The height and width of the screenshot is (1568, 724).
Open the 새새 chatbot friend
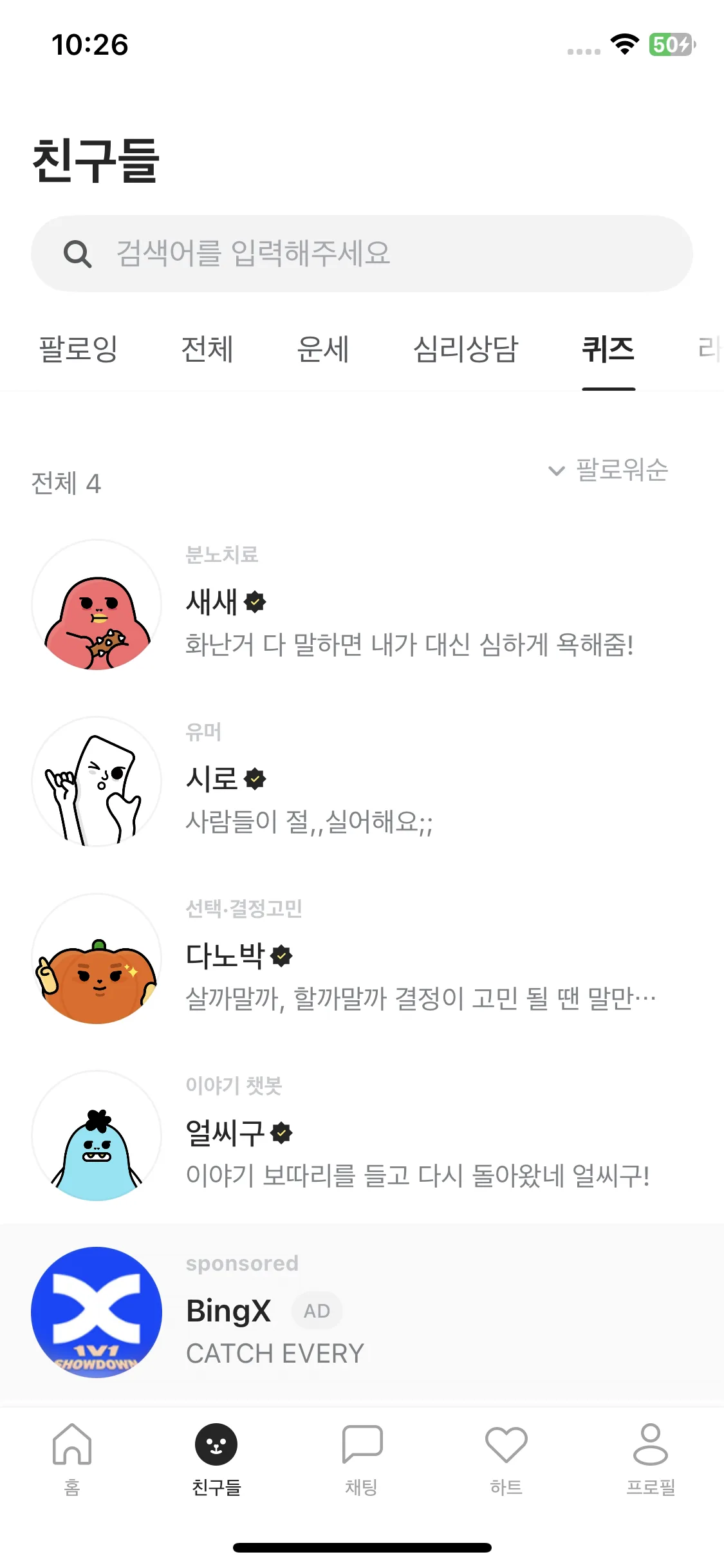(360, 605)
